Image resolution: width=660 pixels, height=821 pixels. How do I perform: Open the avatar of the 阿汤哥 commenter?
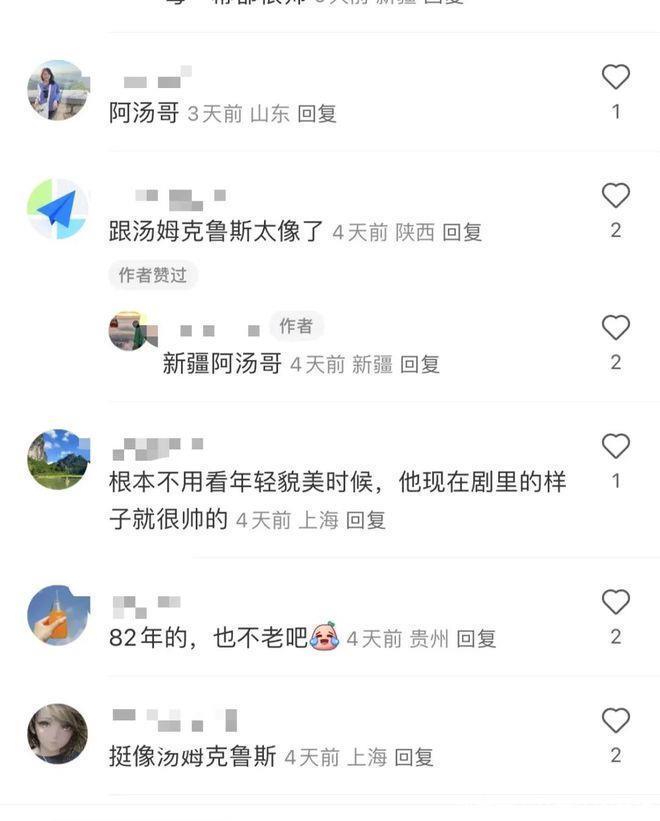pos(57,90)
